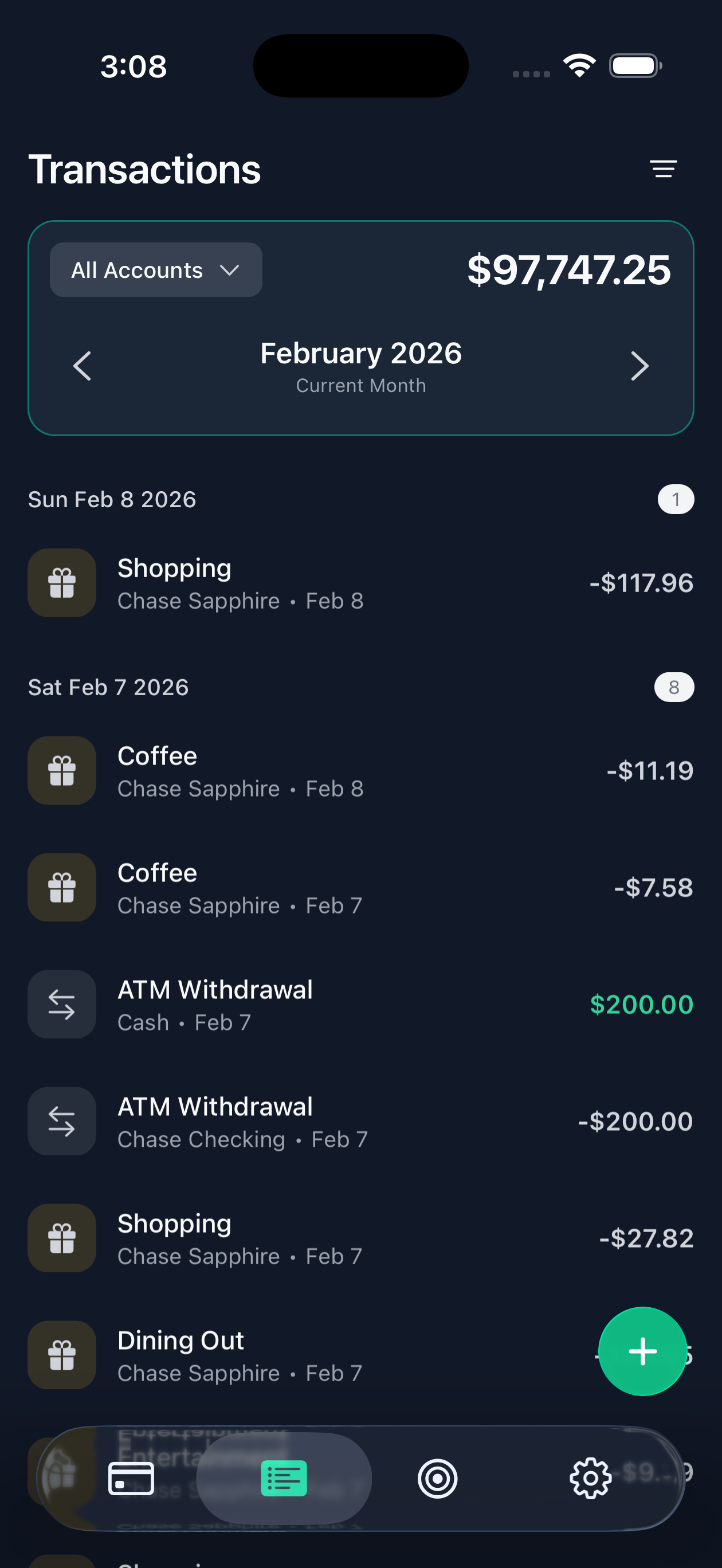Tap the total balance $97,747.25

568,271
